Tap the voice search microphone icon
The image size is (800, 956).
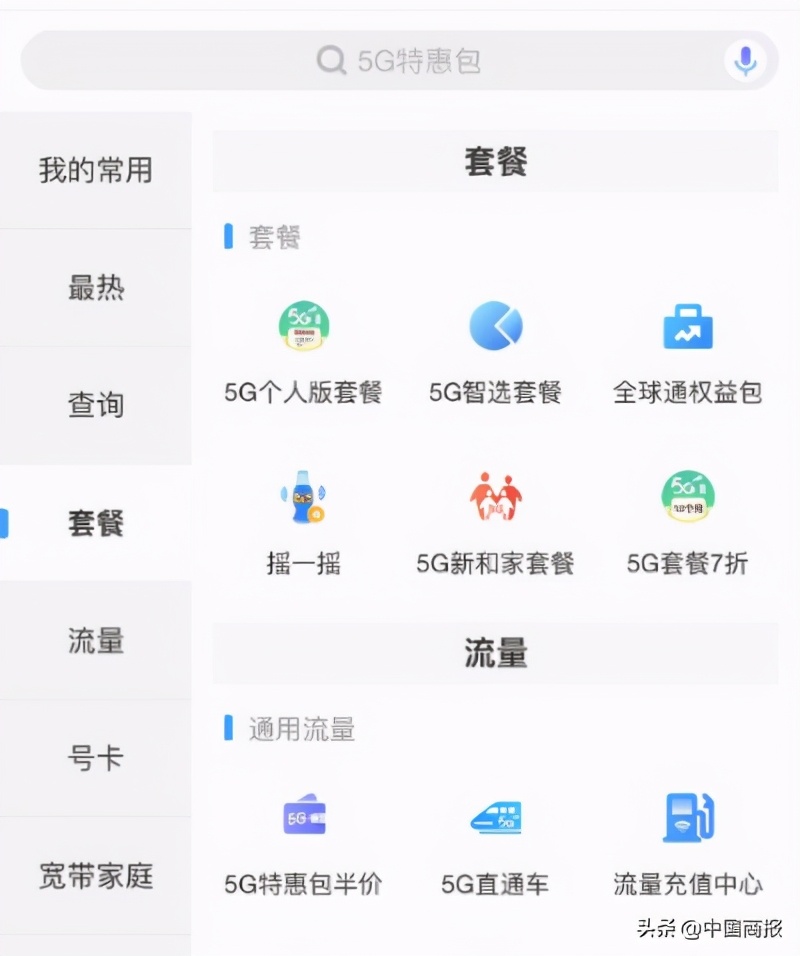tap(744, 60)
